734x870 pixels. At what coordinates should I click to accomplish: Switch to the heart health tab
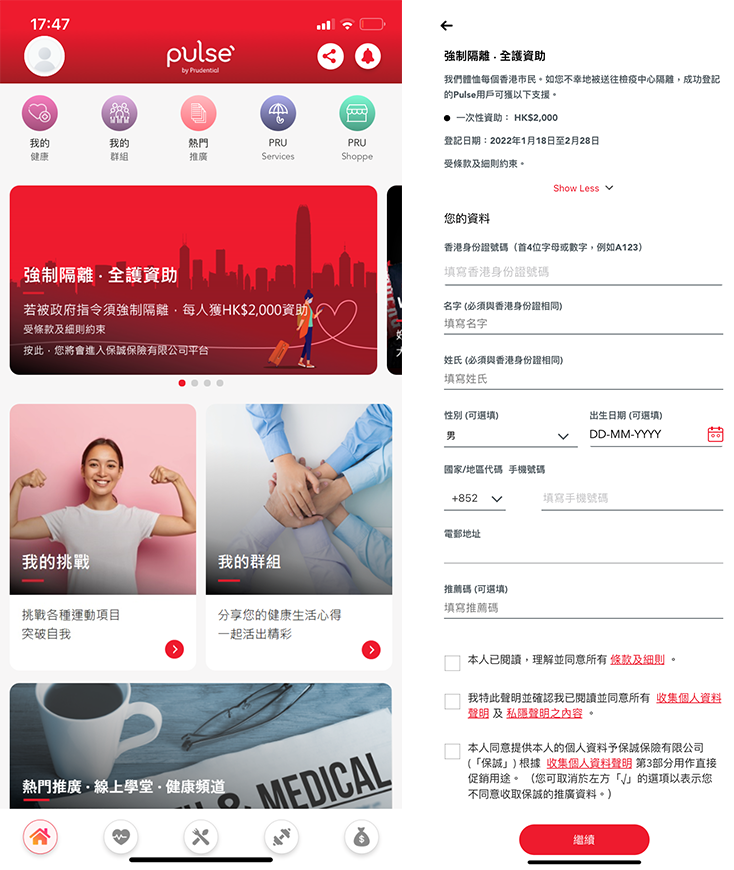coord(121,837)
